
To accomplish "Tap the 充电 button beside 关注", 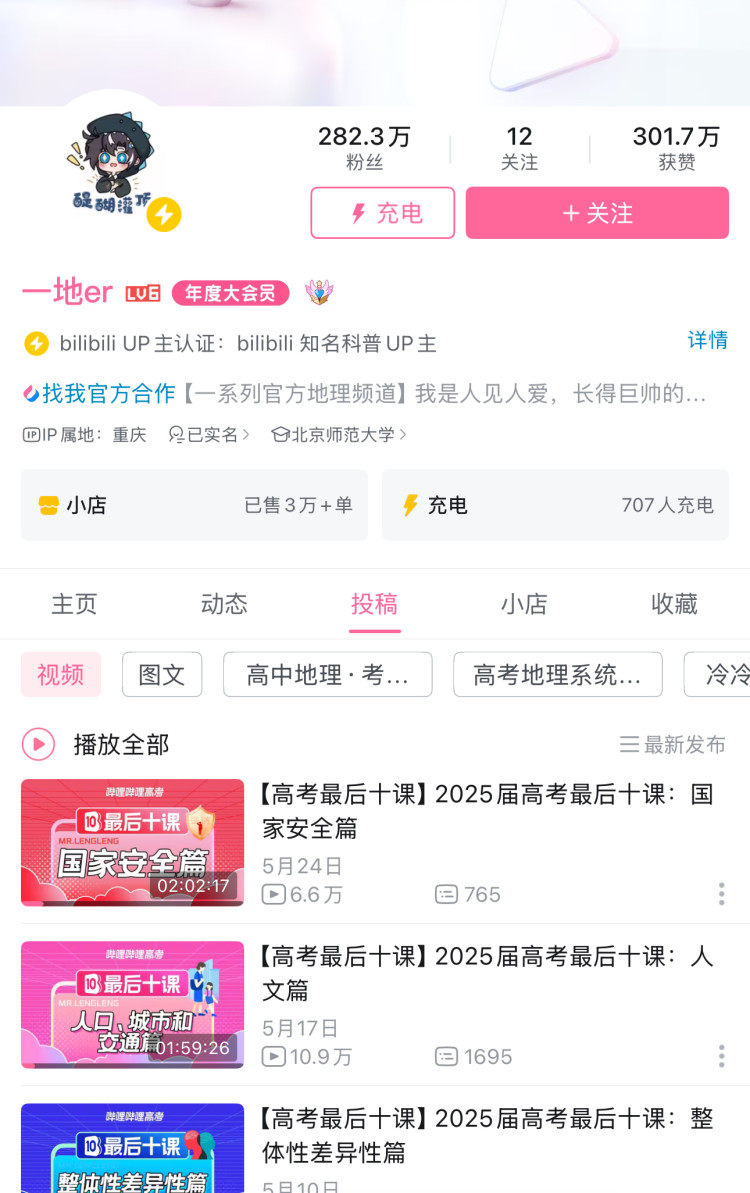I will pyautogui.click(x=382, y=213).
